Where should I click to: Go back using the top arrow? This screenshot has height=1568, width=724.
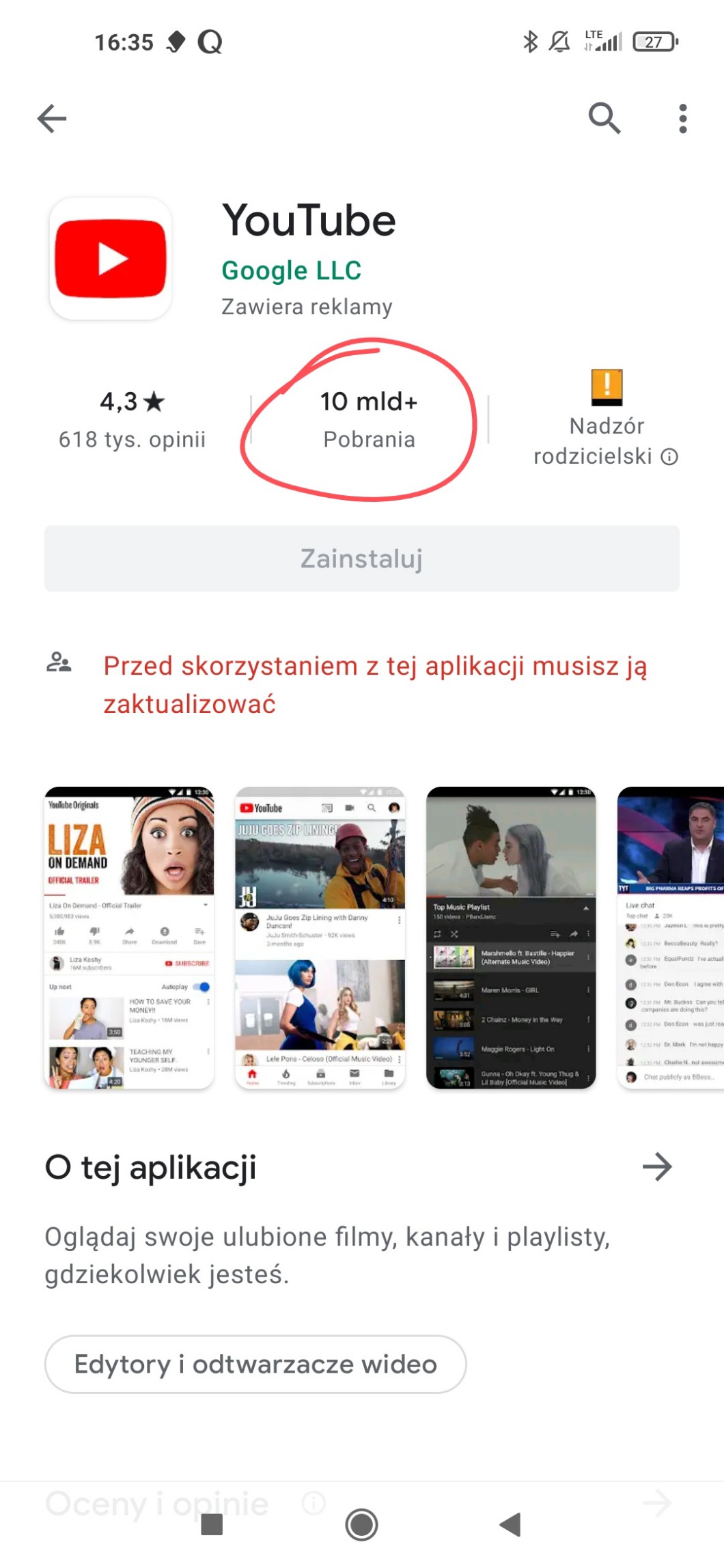click(52, 119)
